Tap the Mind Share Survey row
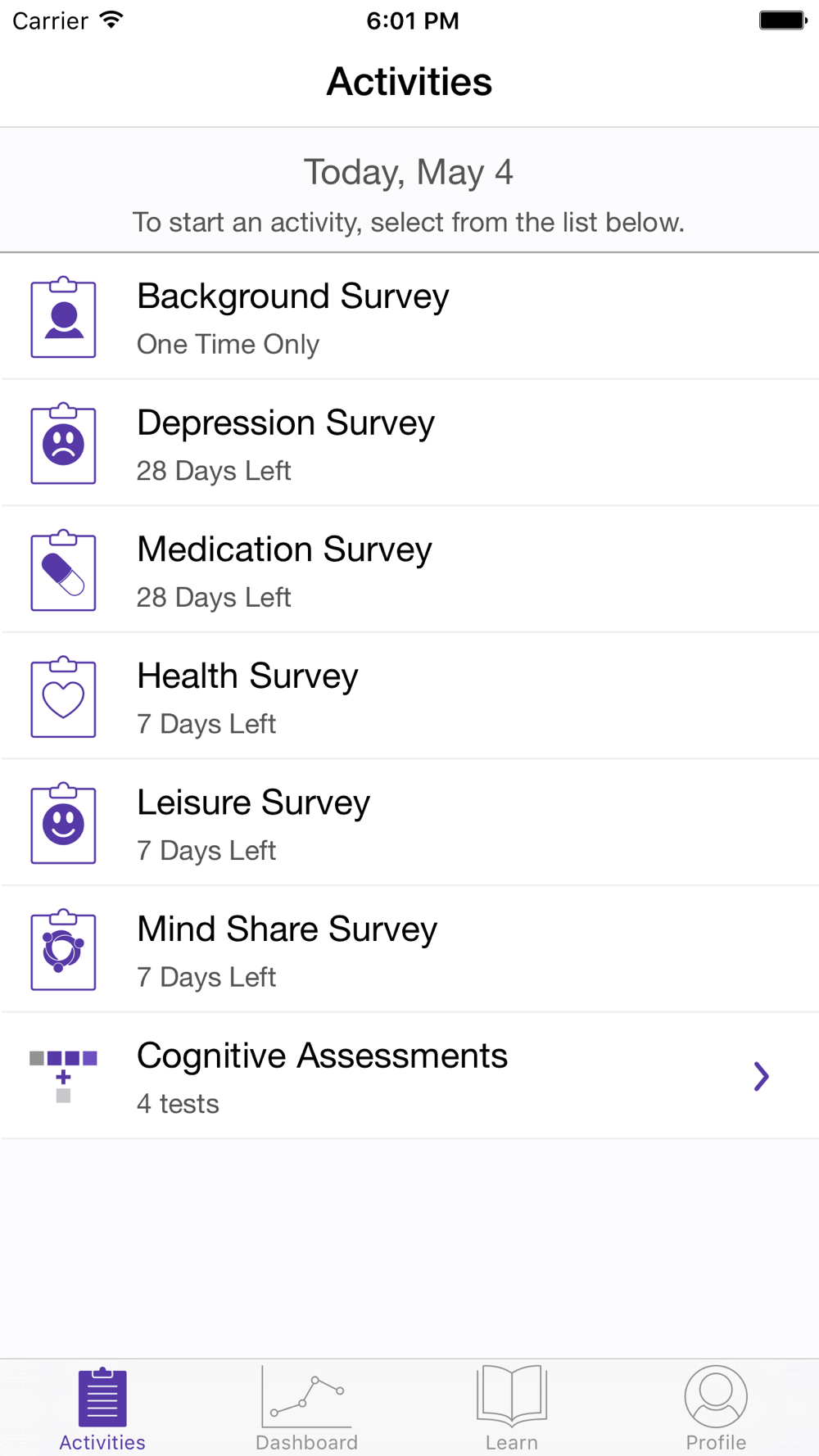Viewport: 819px width, 1456px height. pyautogui.click(x=409, y=949)
